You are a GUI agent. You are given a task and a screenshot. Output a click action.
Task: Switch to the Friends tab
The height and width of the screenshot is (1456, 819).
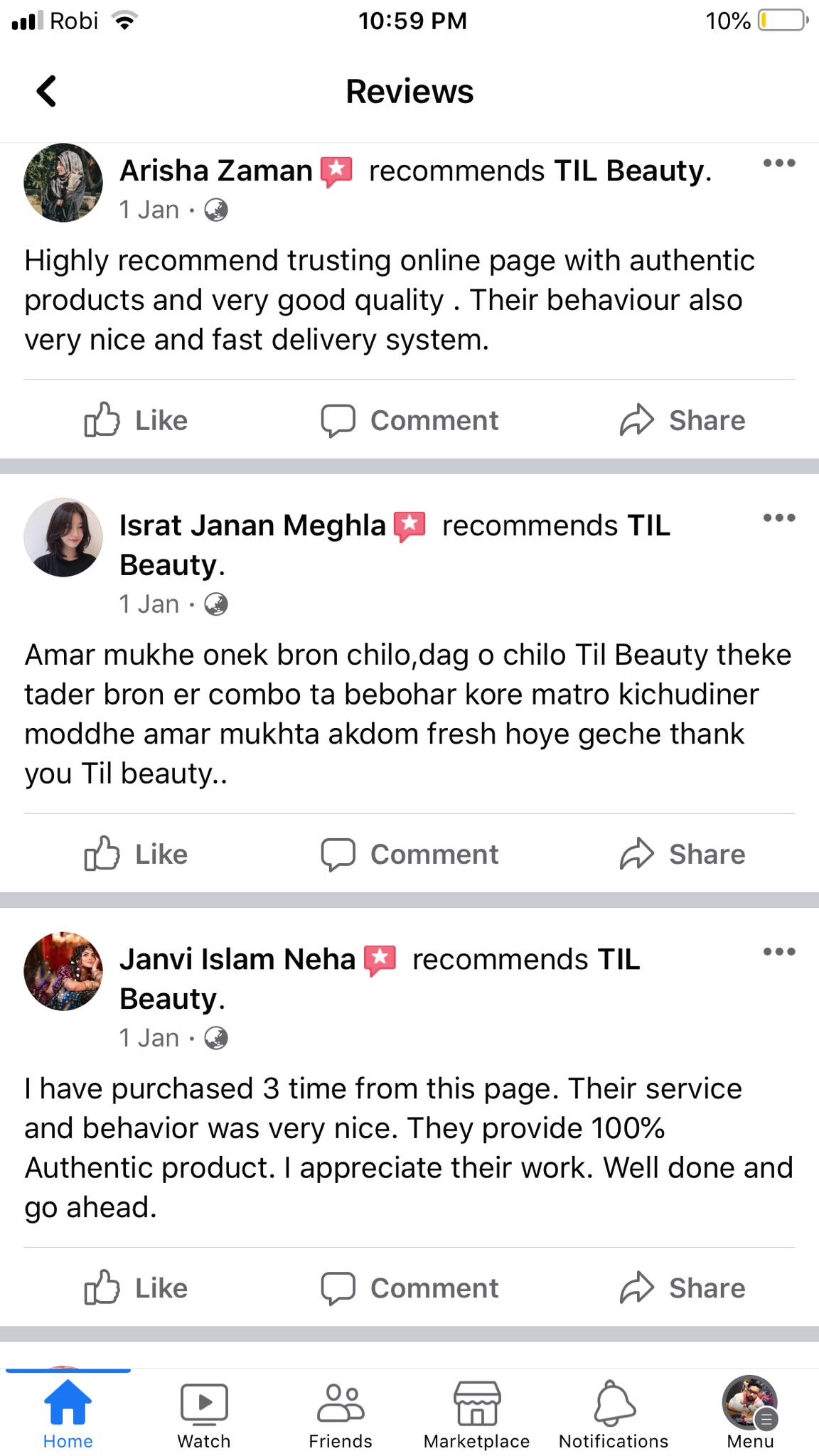click(x=341, y=1415)
